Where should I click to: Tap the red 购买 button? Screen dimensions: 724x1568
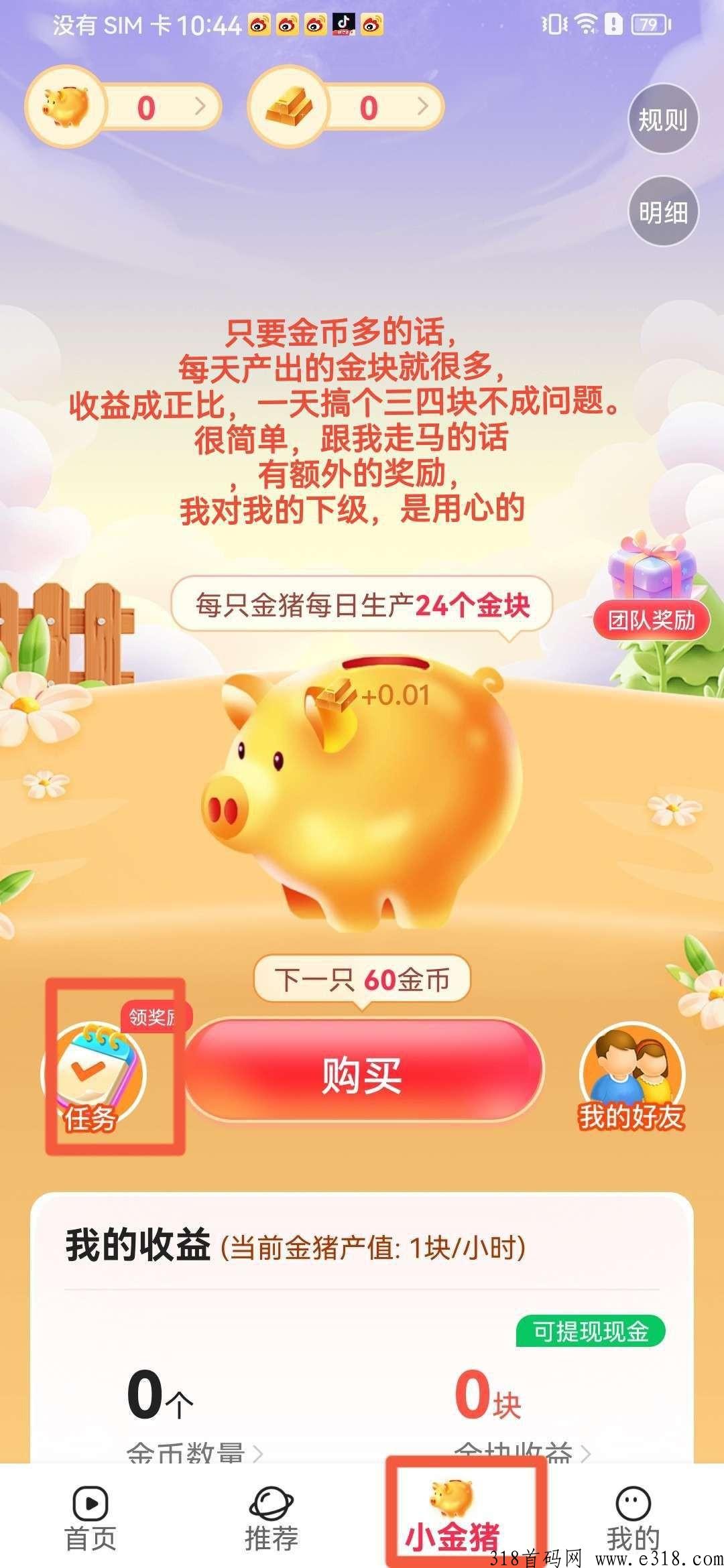pos(363,1074)
